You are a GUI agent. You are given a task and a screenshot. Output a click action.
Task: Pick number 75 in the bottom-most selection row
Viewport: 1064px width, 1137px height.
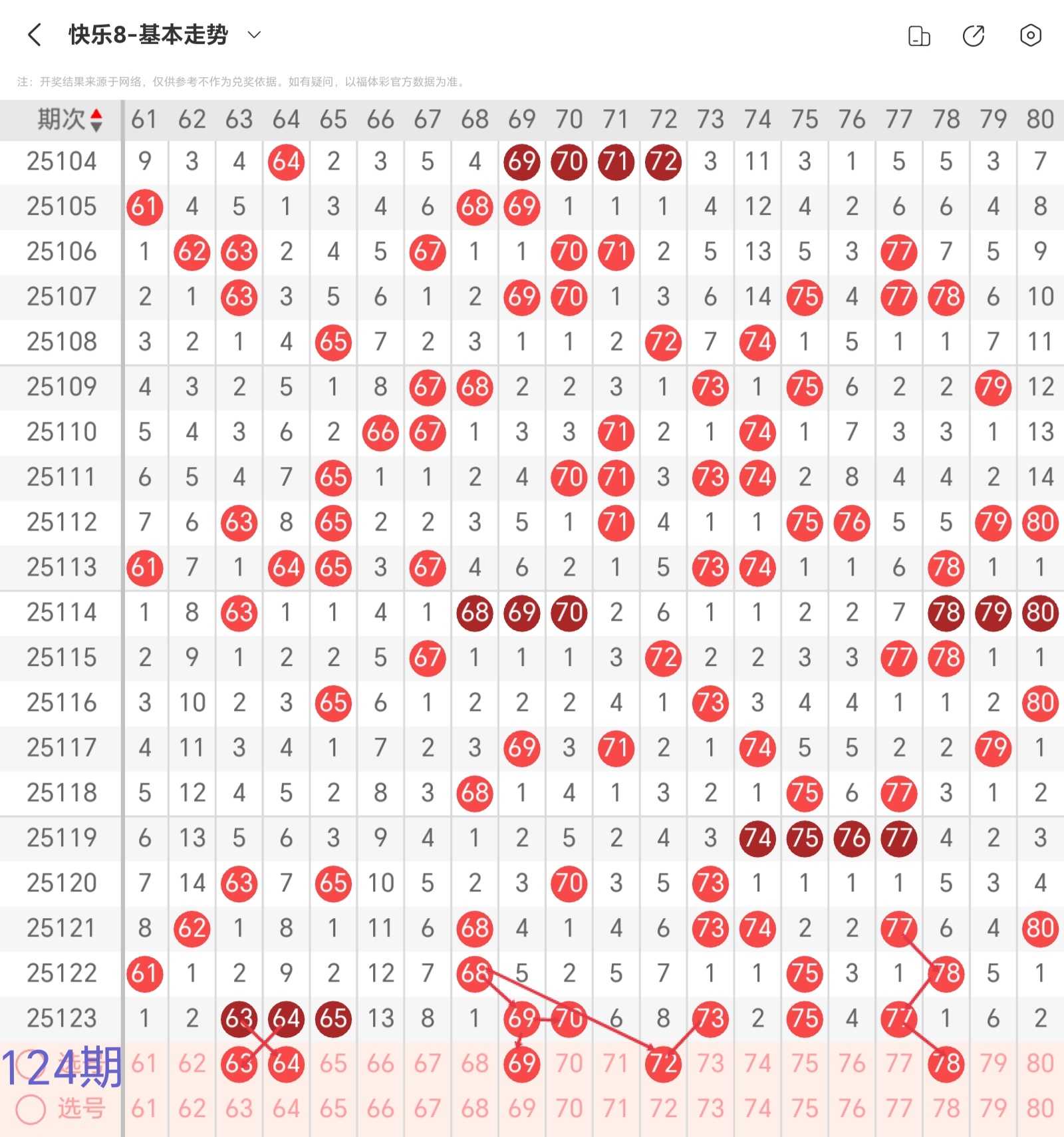(x=805, y=1109)
